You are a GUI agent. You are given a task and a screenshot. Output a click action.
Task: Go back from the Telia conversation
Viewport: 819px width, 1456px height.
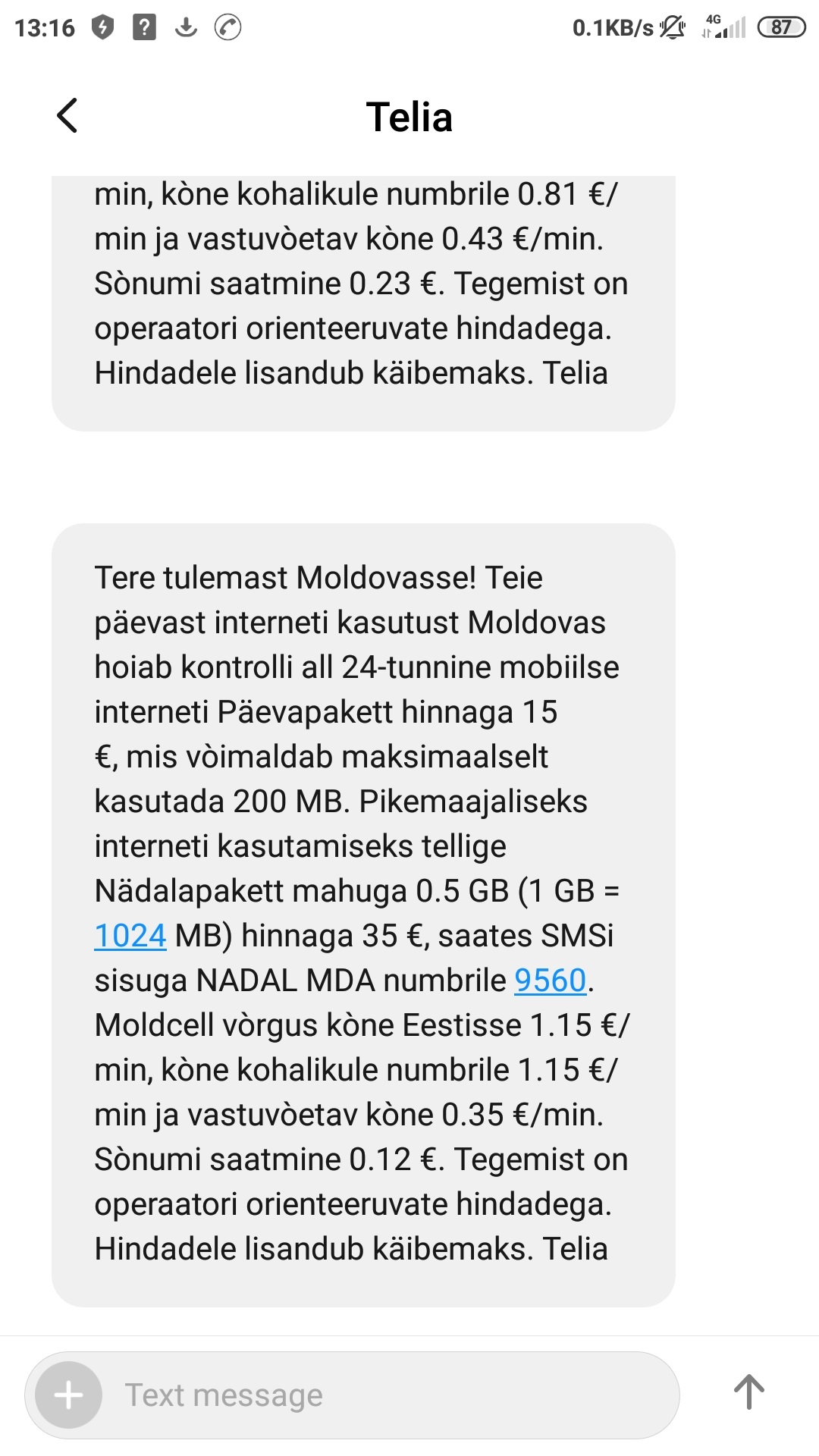(67, 116)
